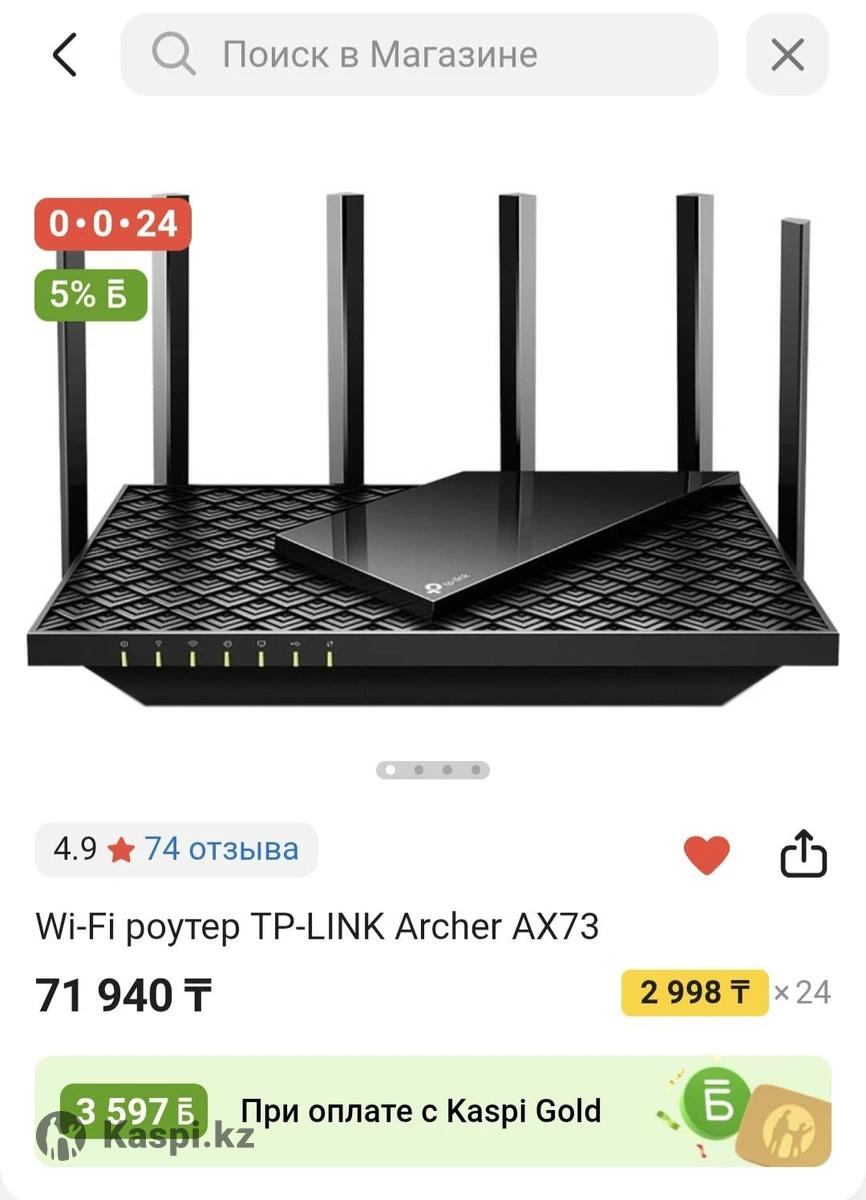
Task: Open the Kaspi Gold bonus banner
Action: coord(433,1110)
